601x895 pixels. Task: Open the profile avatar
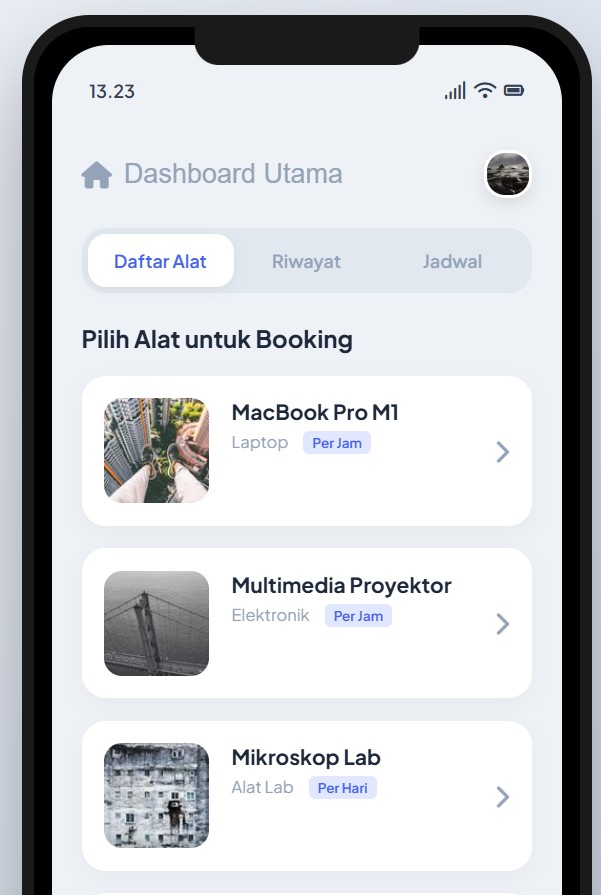coord(507,175)
